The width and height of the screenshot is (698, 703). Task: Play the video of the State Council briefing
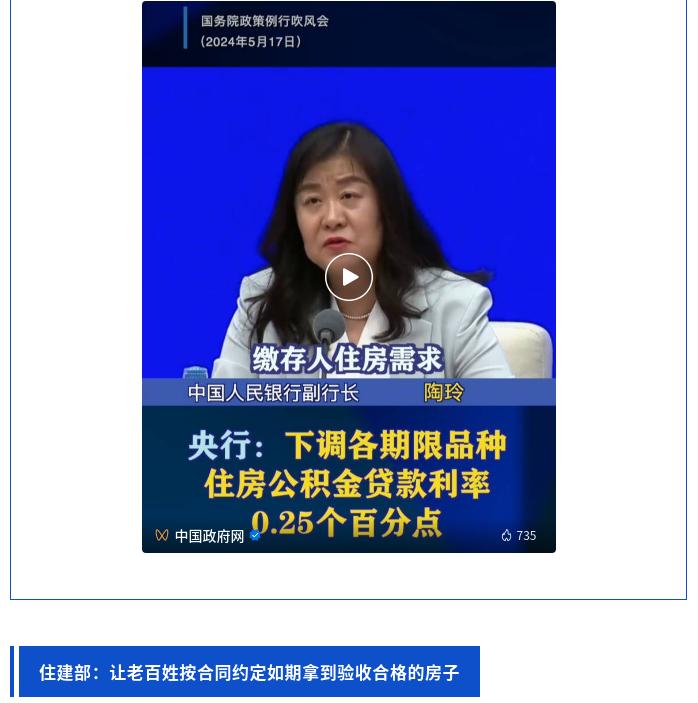pos(349,277)
